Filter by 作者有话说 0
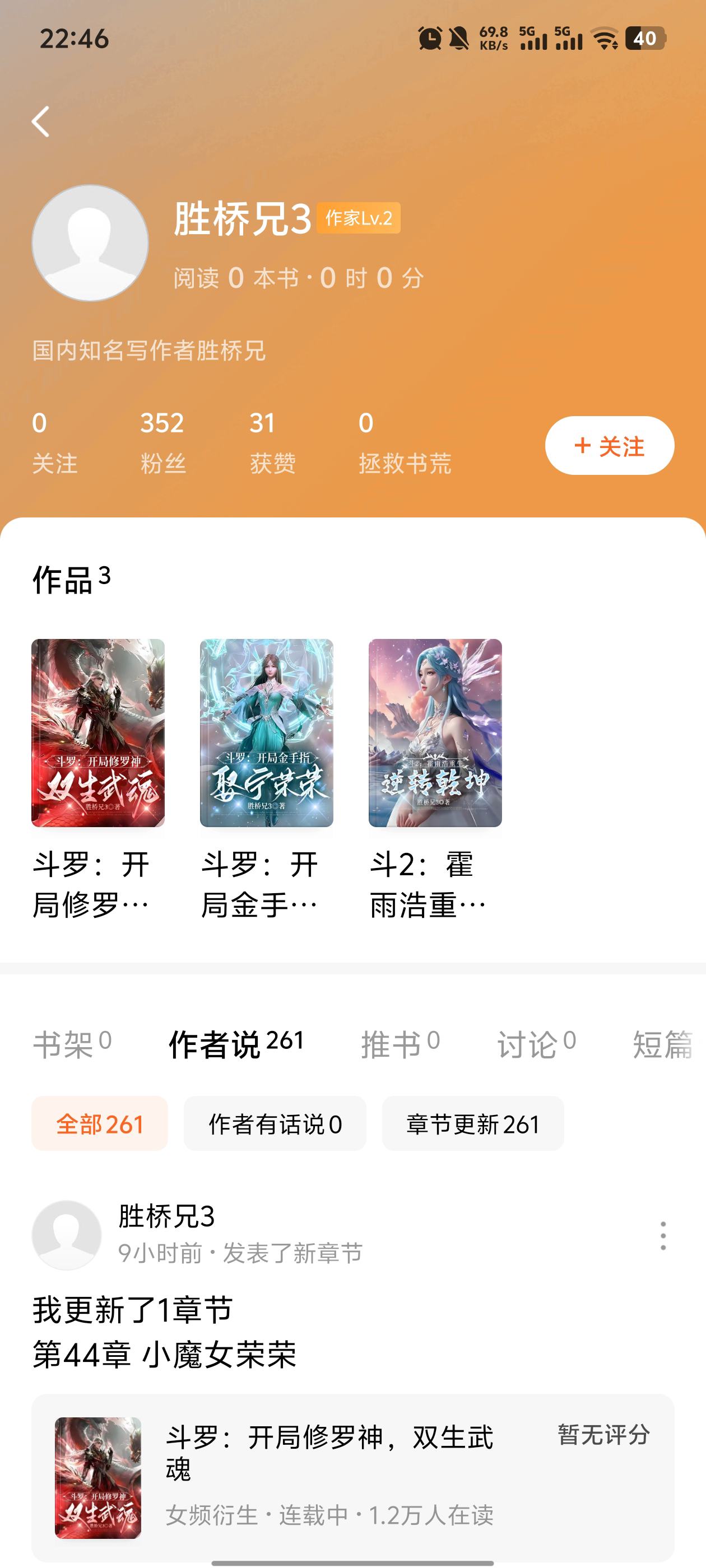This screenshot has width=706, height=1568. (275, 1124)
